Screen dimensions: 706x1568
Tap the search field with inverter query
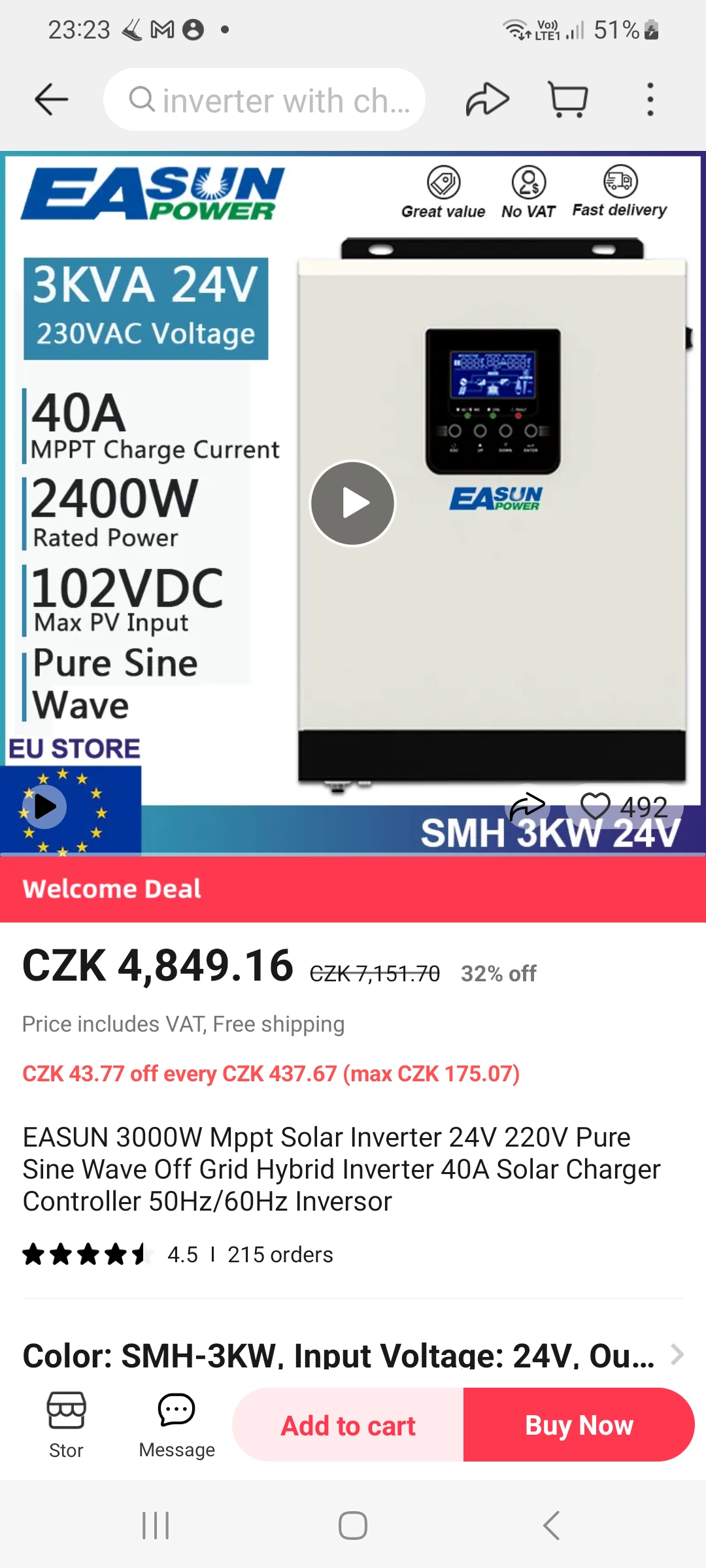point(264,100)
